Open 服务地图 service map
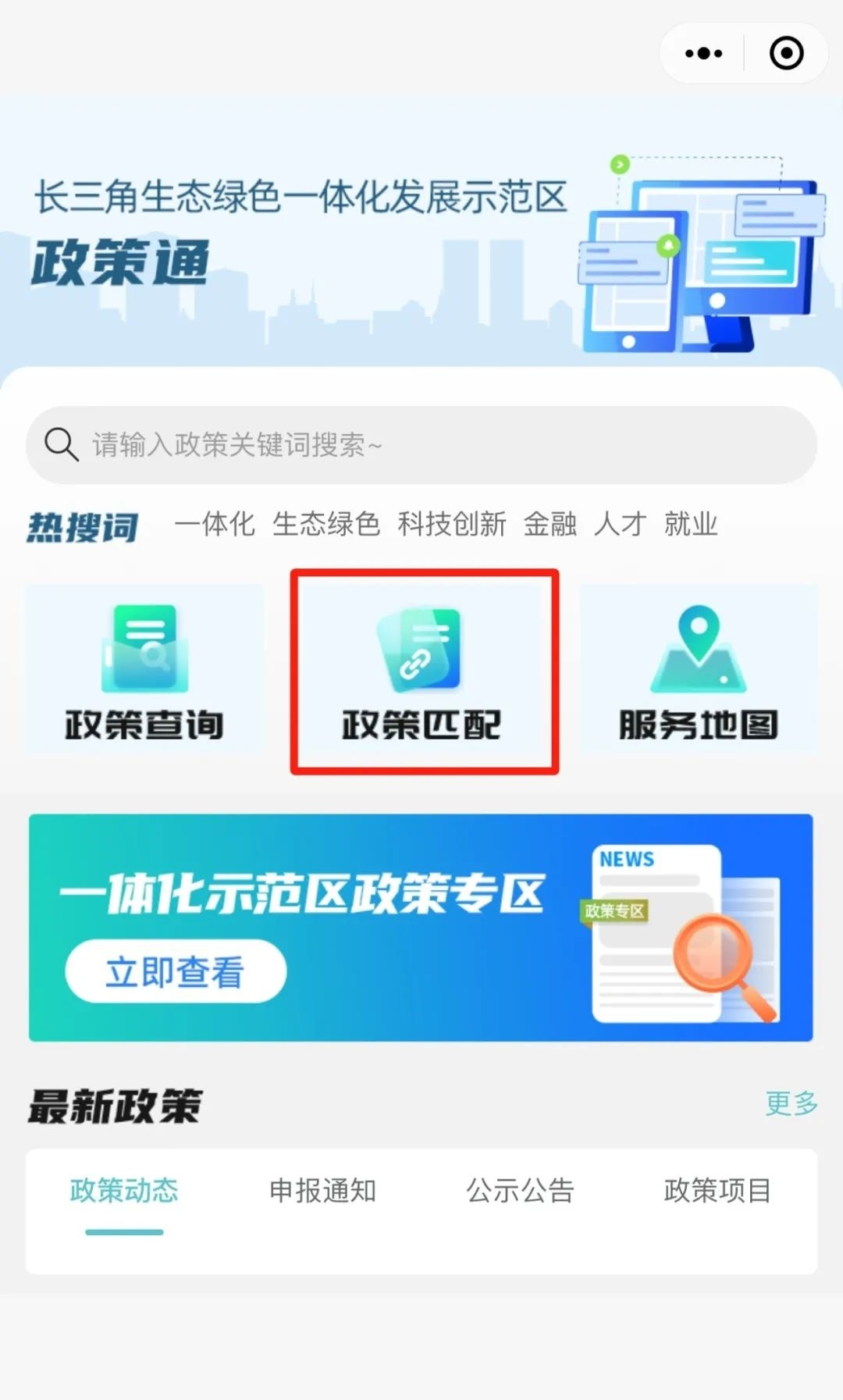 (x=699, y=671)
